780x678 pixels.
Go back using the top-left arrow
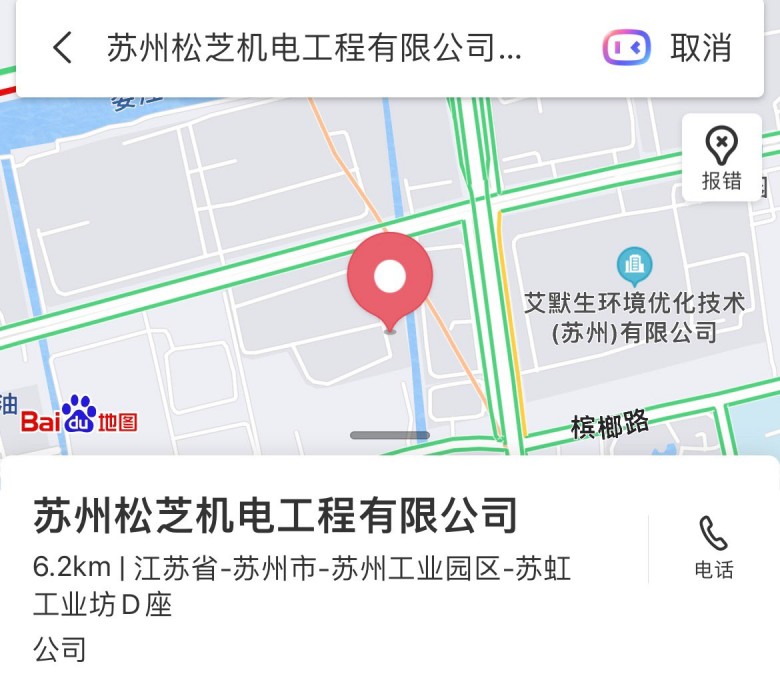[x=62, y=48]
